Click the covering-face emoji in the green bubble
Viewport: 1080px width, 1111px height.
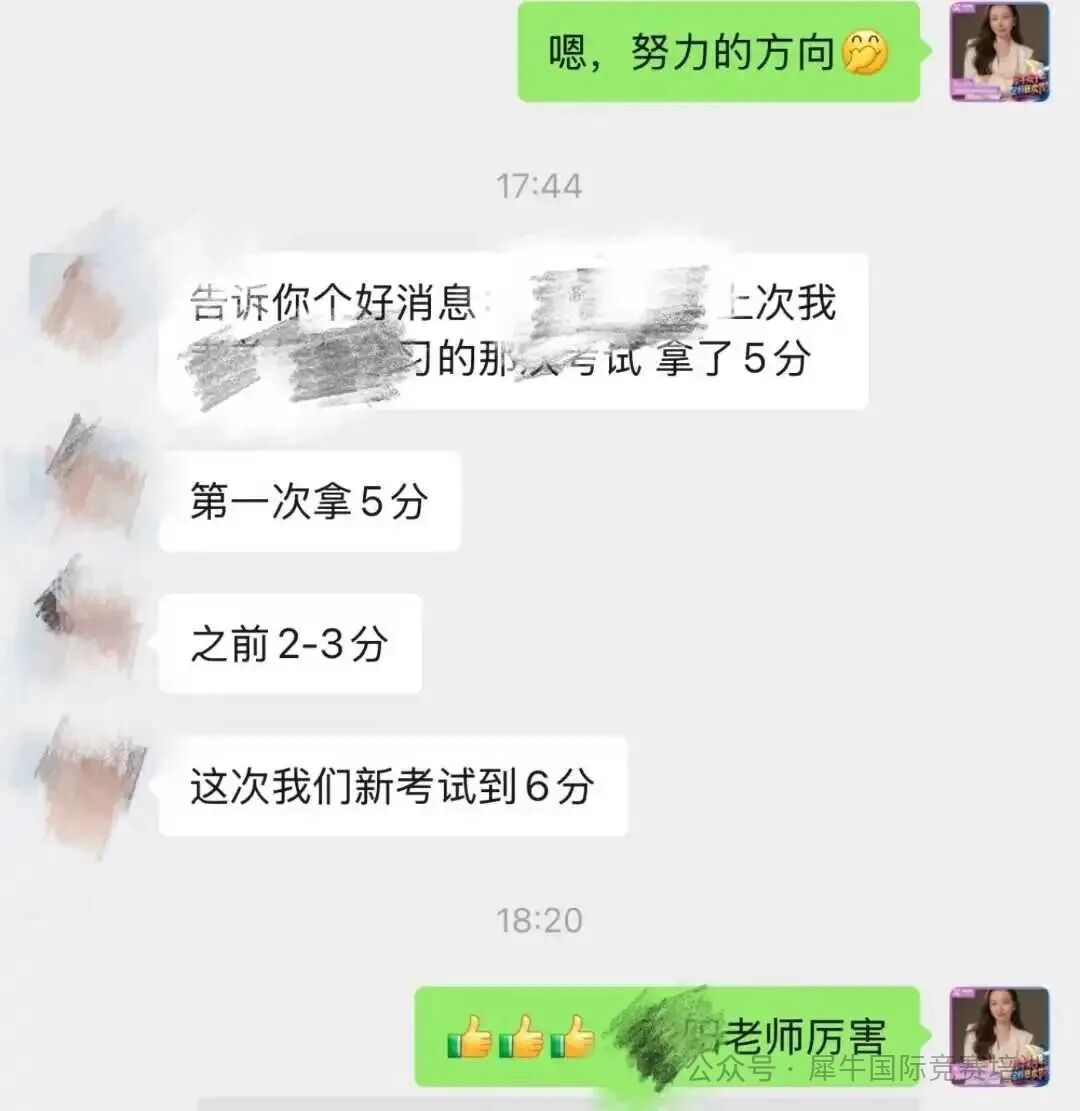[x=866, y=50]
